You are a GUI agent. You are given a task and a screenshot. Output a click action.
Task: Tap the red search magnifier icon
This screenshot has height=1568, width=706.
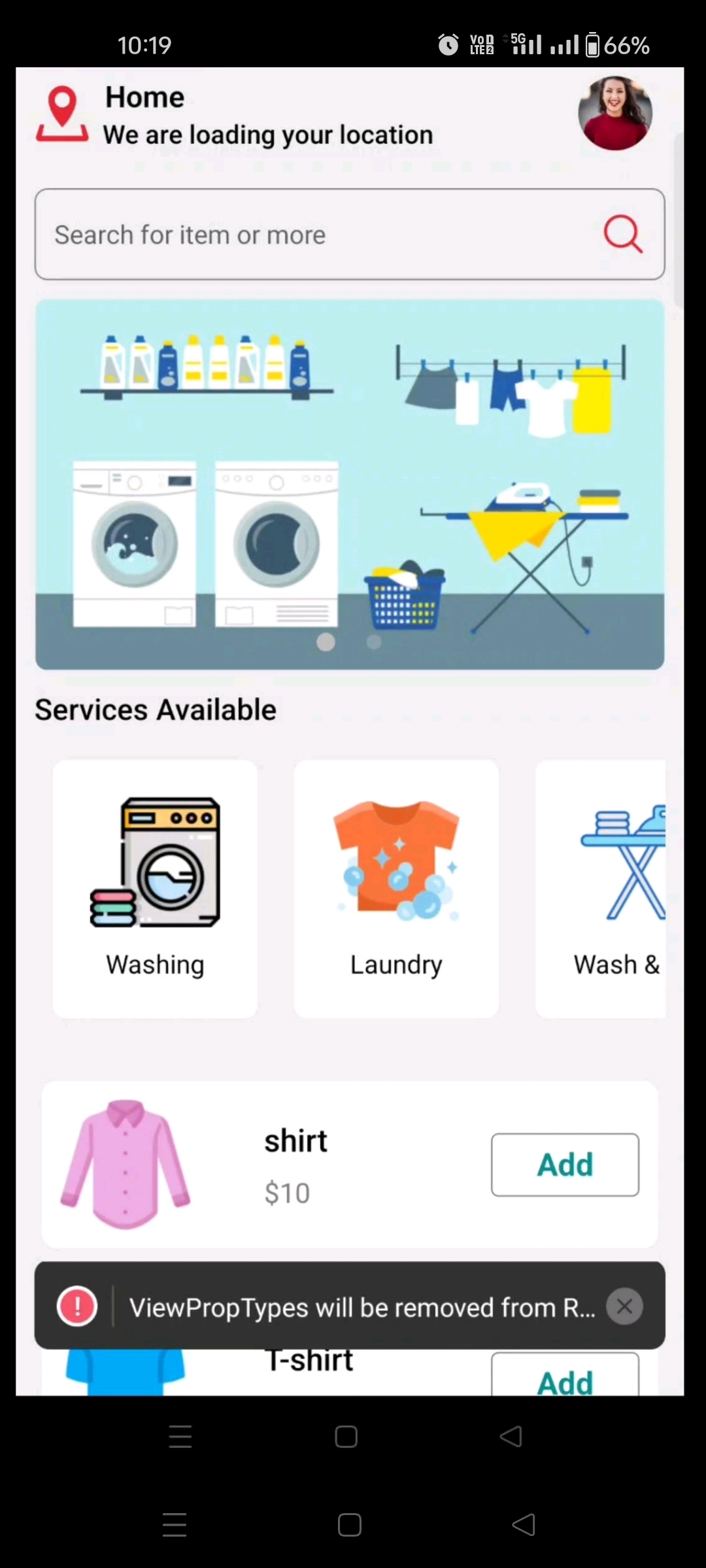622,234
